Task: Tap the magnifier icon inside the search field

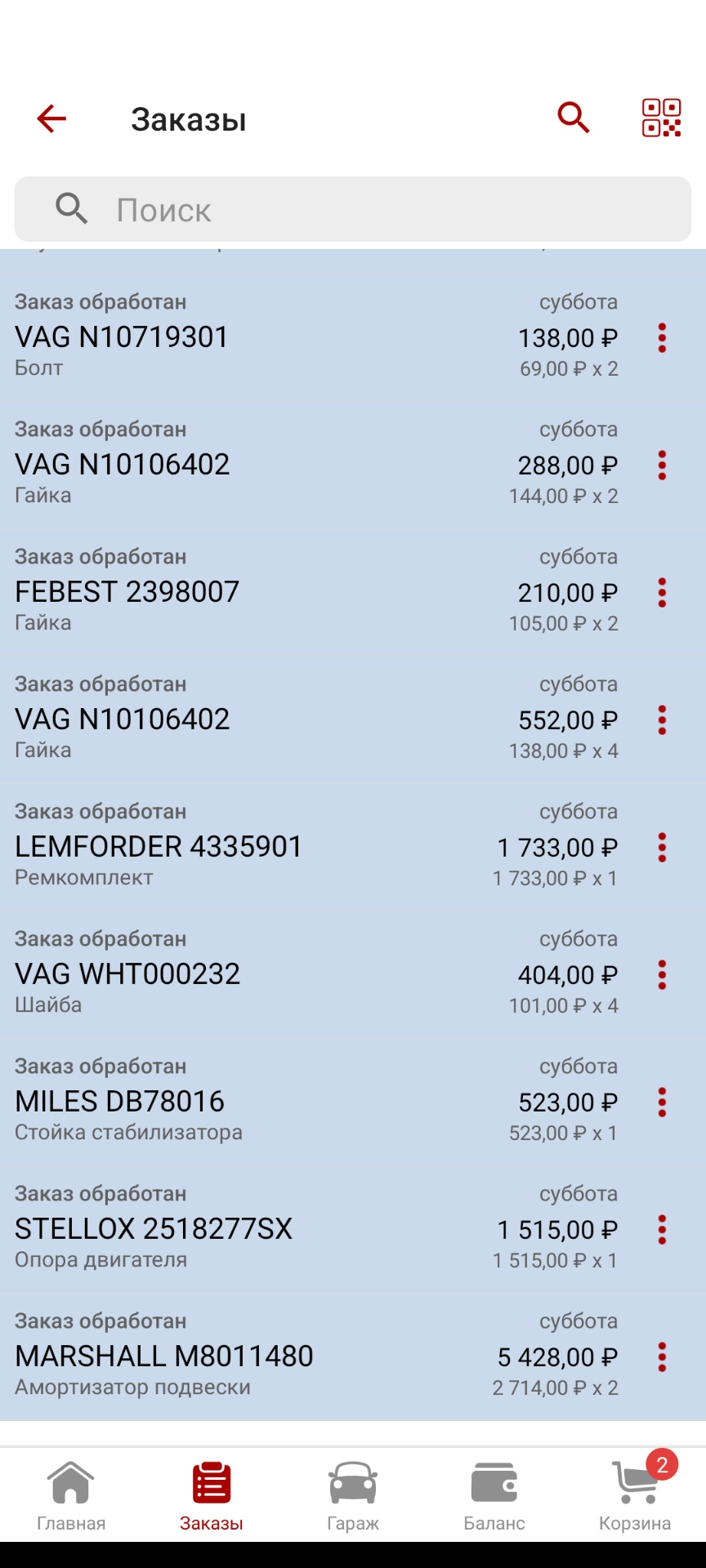Action: [x=70, y=209]
